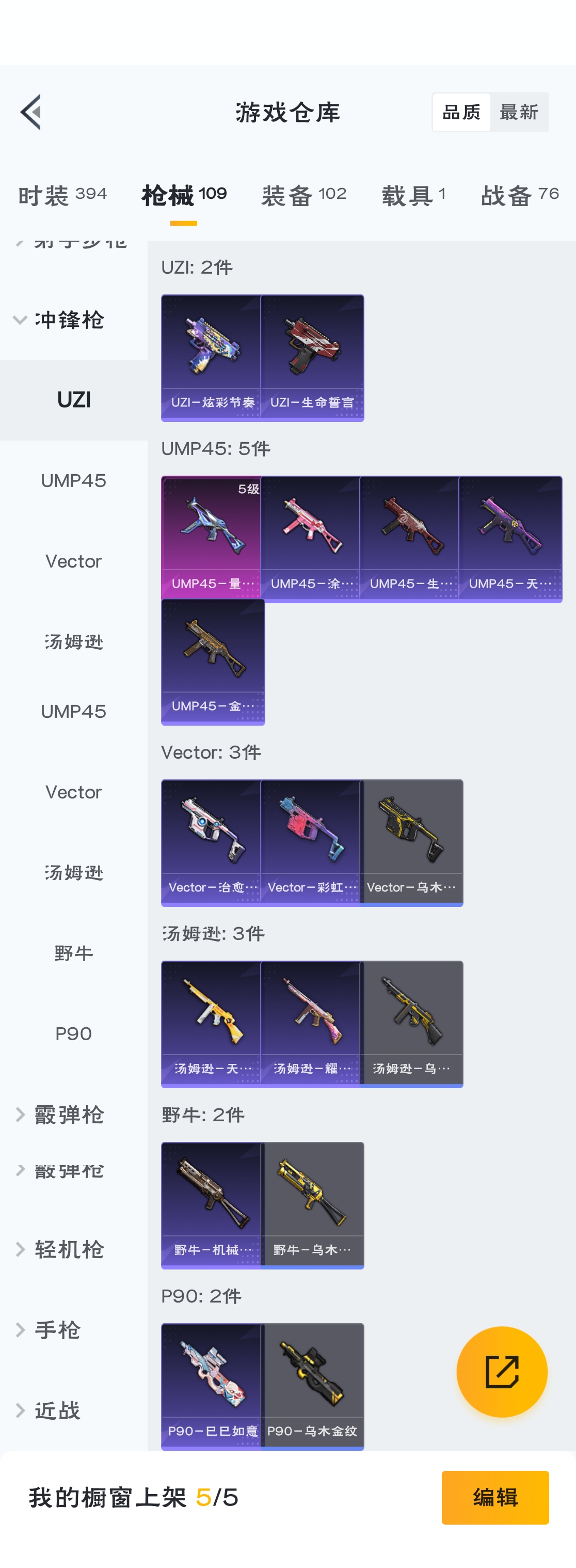Switch to the 时装 tab
The width and height of the screenshot is (576, 1568).
pos(62,195)
